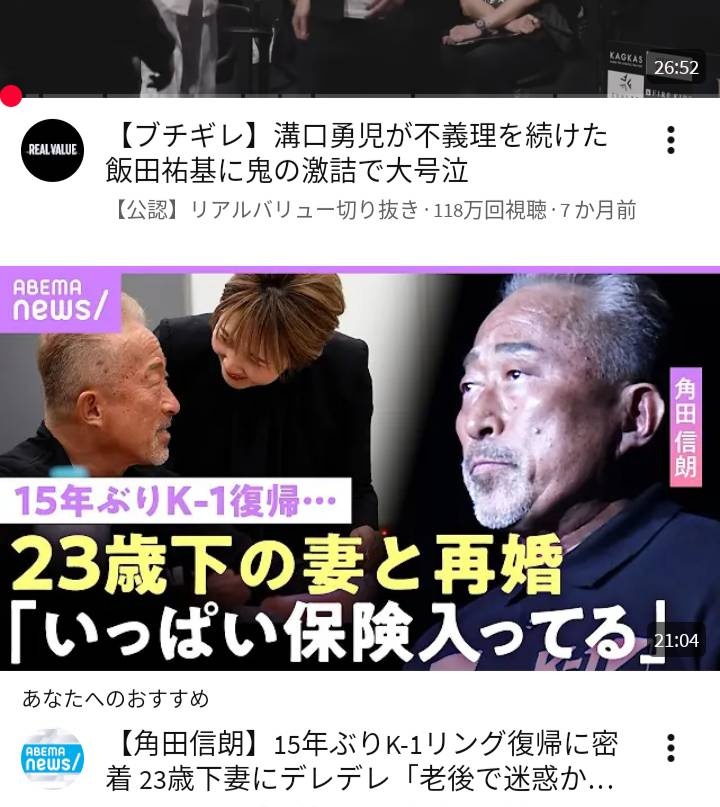Open the ABEMA news channel avatar
Screen dimensions: 720x807
click(x=52, y=759)
